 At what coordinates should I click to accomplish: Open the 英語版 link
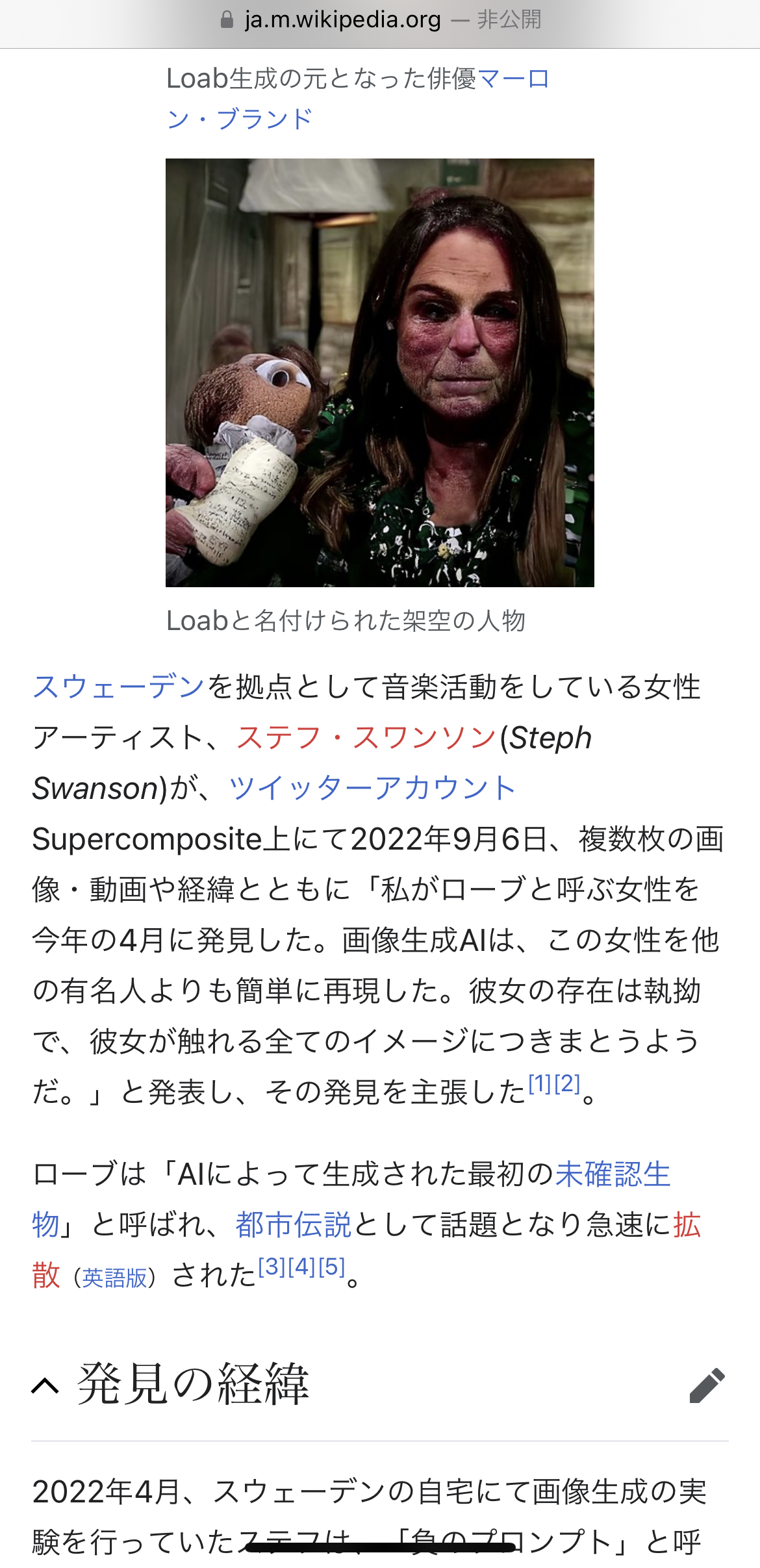pyautogui.click(x=115, y=1278)
